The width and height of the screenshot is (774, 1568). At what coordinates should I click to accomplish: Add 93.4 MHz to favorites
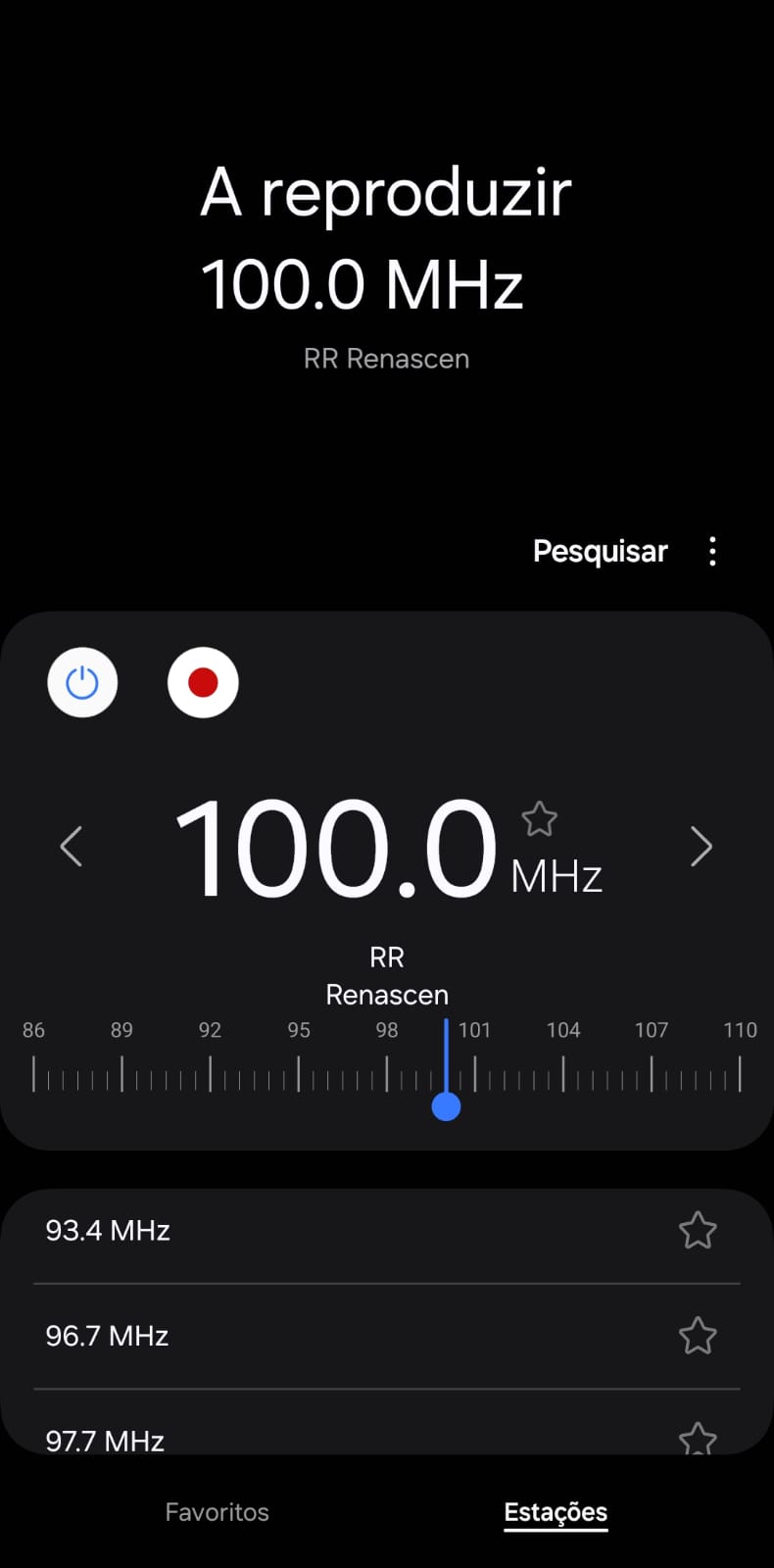(x=698, y=1231)
